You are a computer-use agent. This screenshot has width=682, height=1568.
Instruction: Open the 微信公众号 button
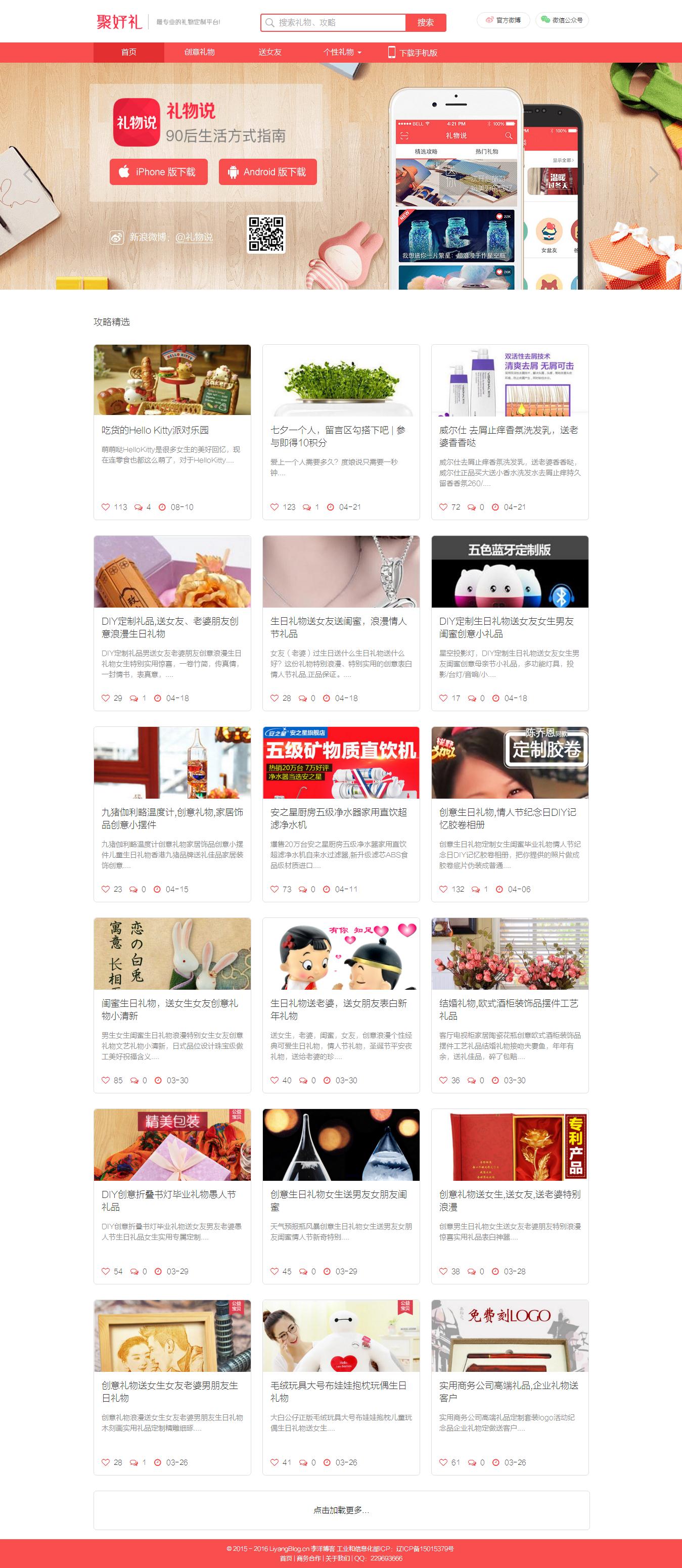coord(562,20)
